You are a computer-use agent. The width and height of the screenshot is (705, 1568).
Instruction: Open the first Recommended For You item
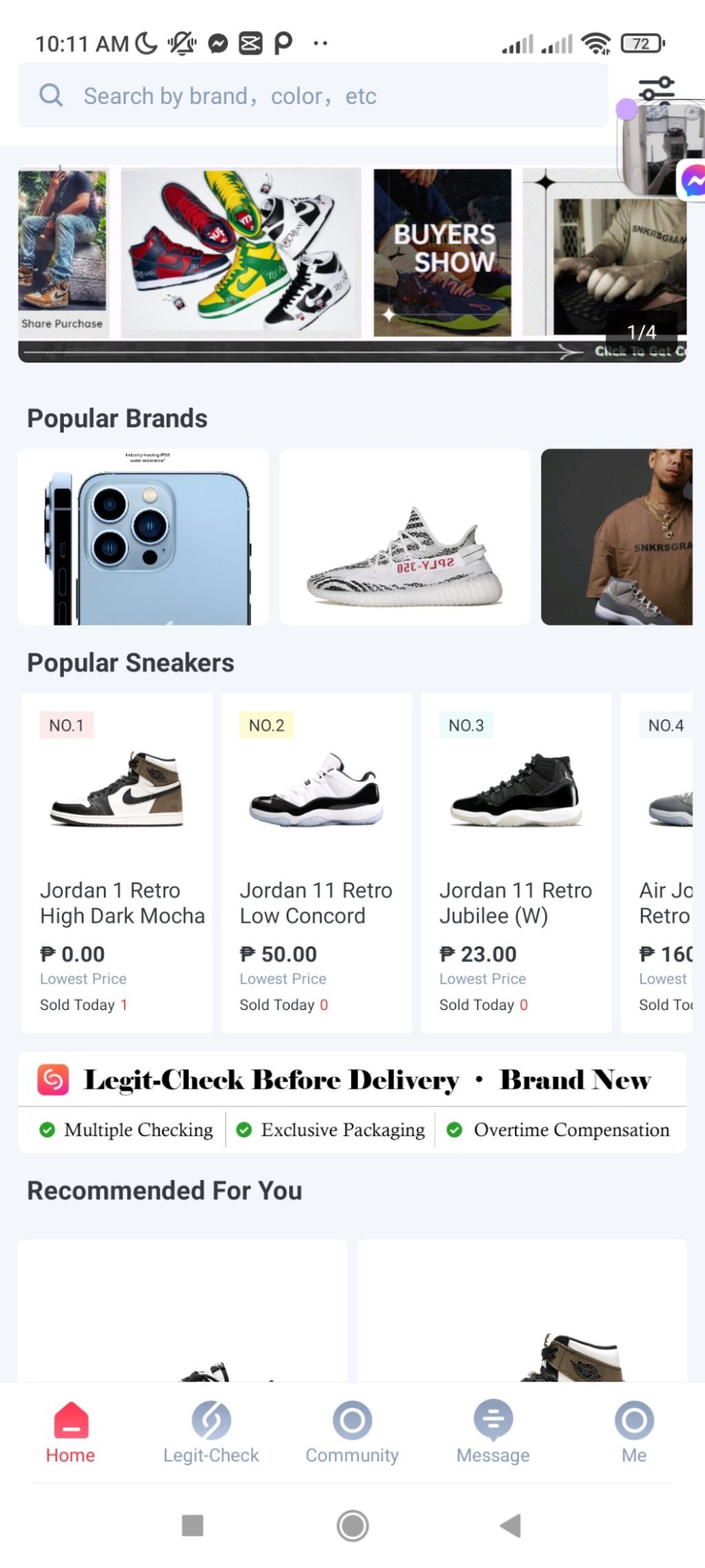pyautogui.click(x=182, y=1310)
